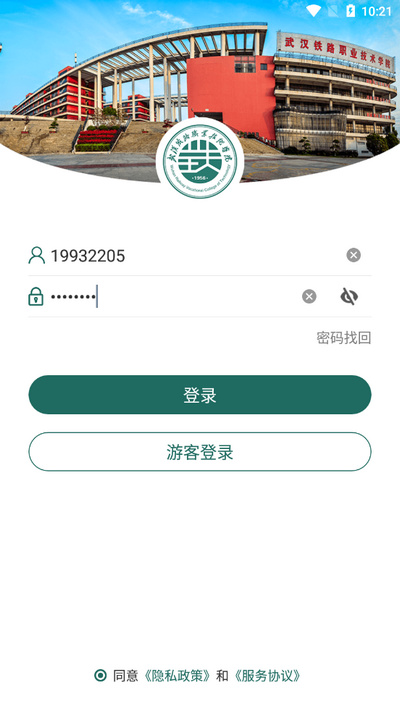Image resolution: width=400 pixels, height=712 pixels.
Task: Clear the entered password
Action: coord(309,297)
